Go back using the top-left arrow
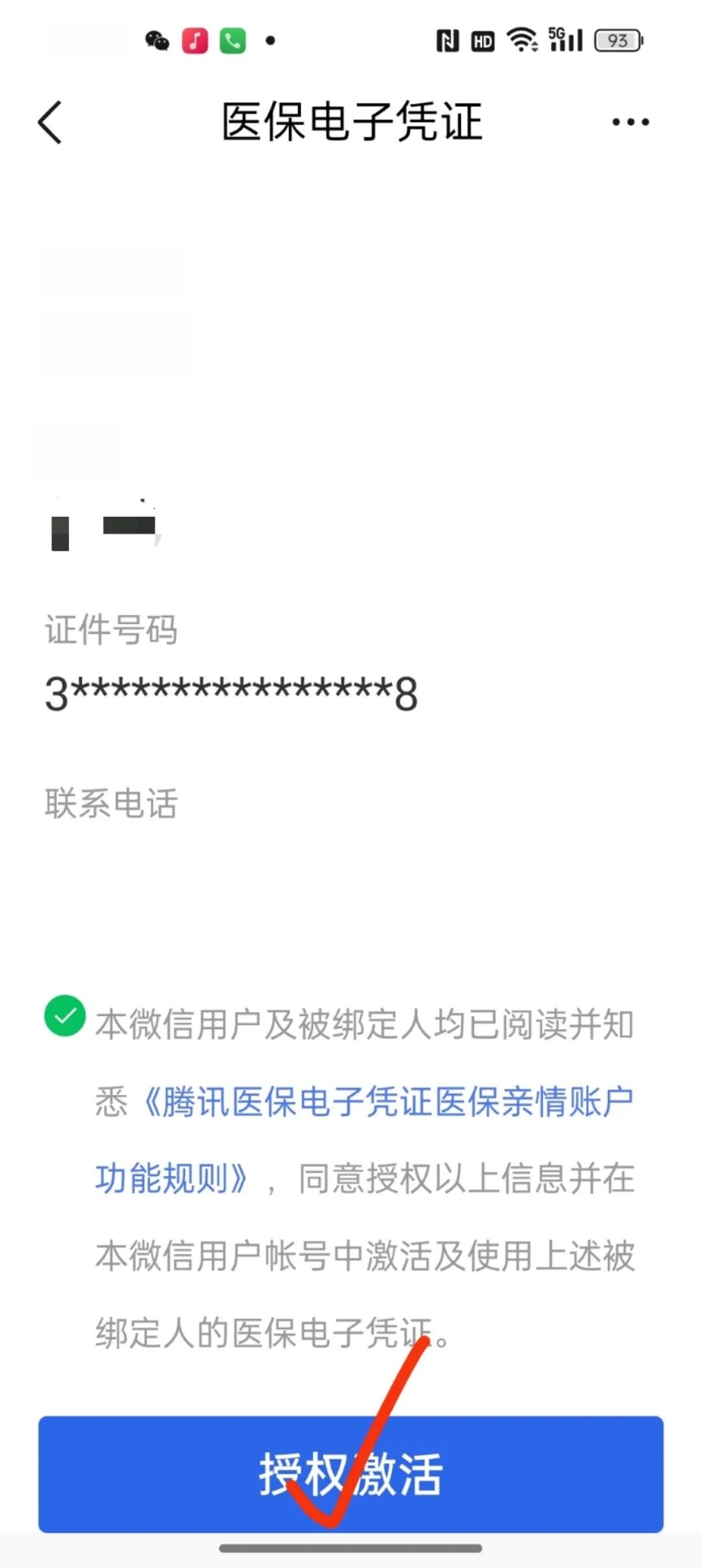Viewport: 702px width, 1568px height. click(x=50, y=122)
